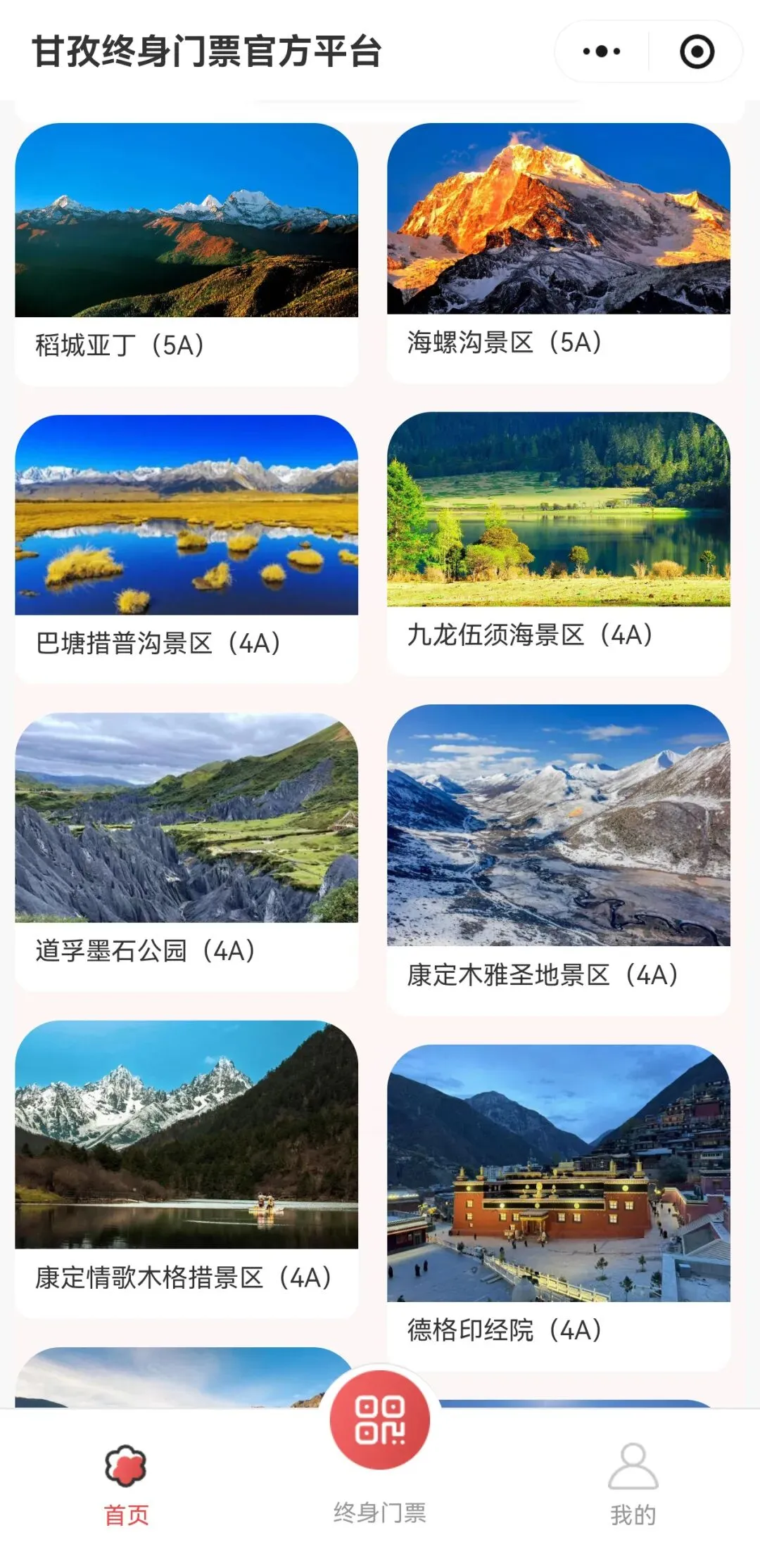Open the 海螺沟景区（5A）card
Viewport: 760px width, 1568px height.
558,252
